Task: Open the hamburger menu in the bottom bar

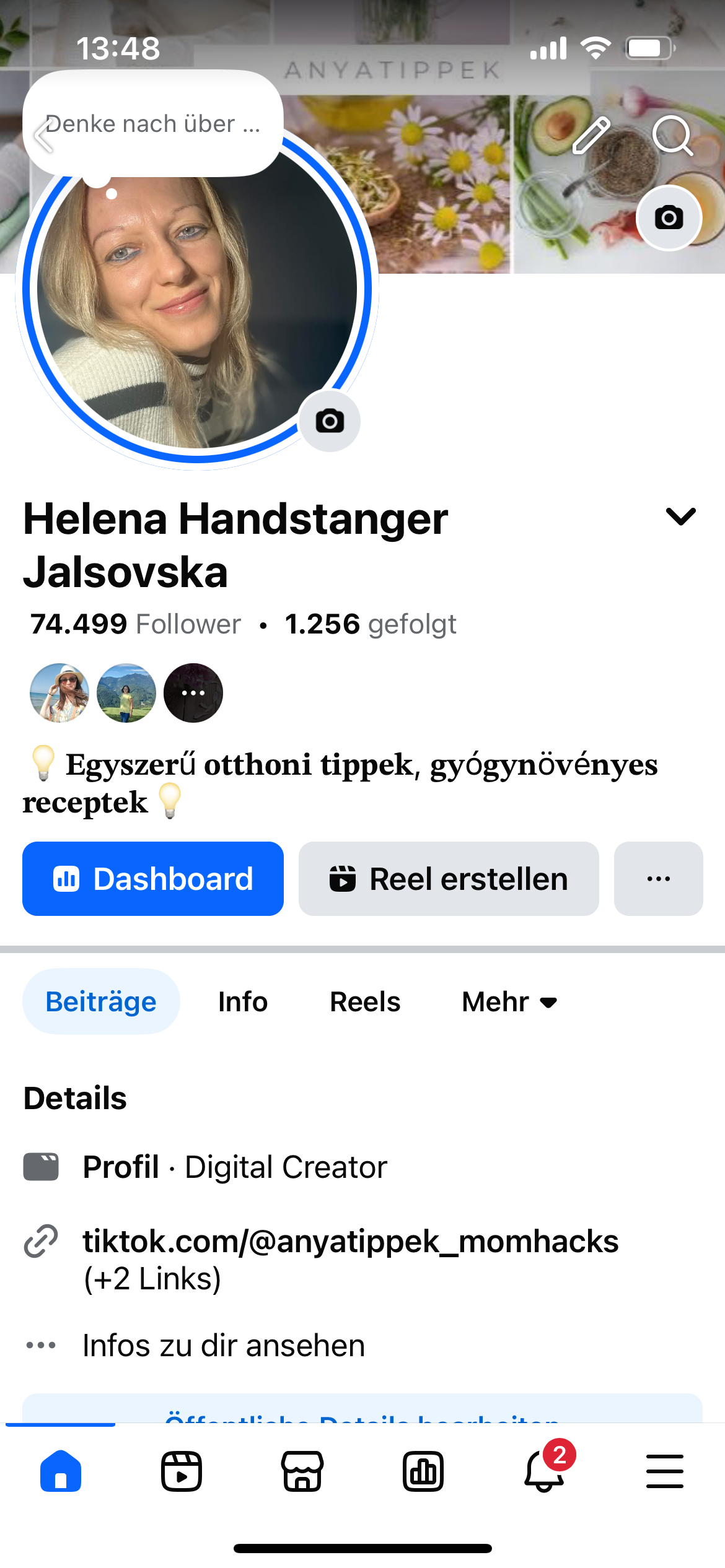Action: 665,1471
